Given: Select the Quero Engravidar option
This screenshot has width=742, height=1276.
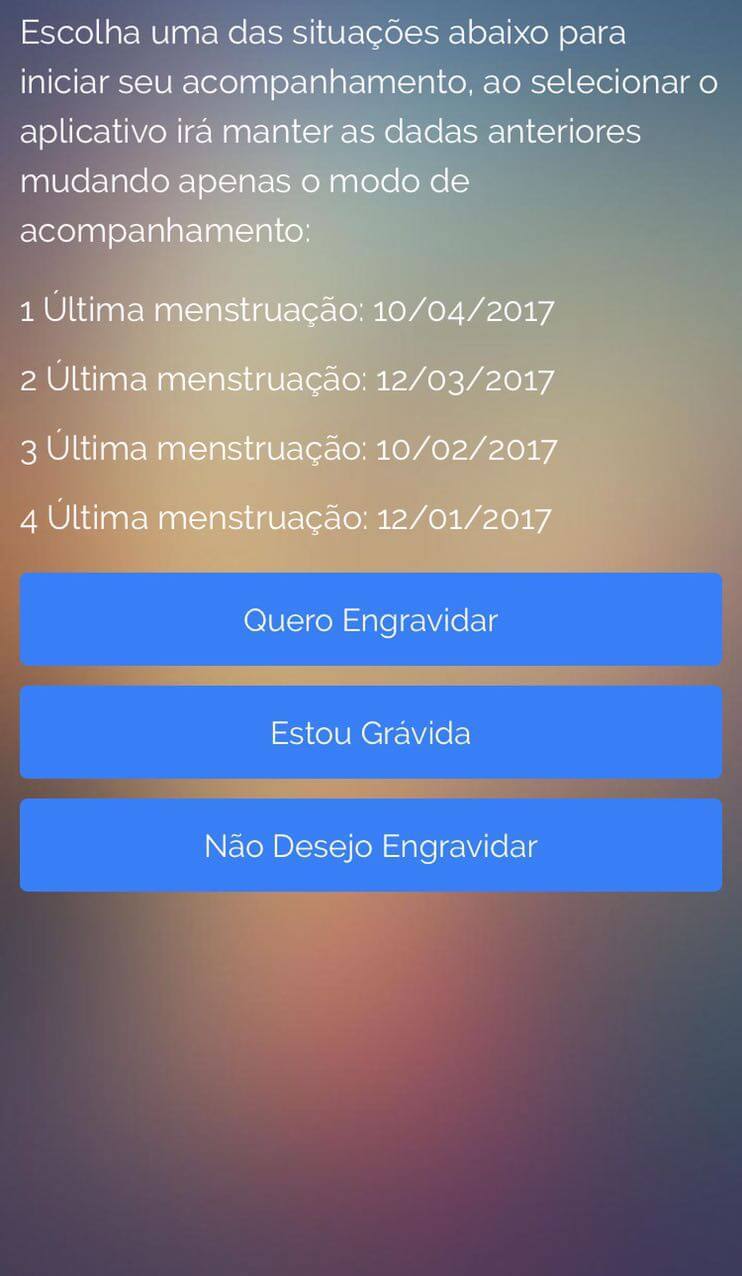Looking at the screenshot, I should click(370, 620).
